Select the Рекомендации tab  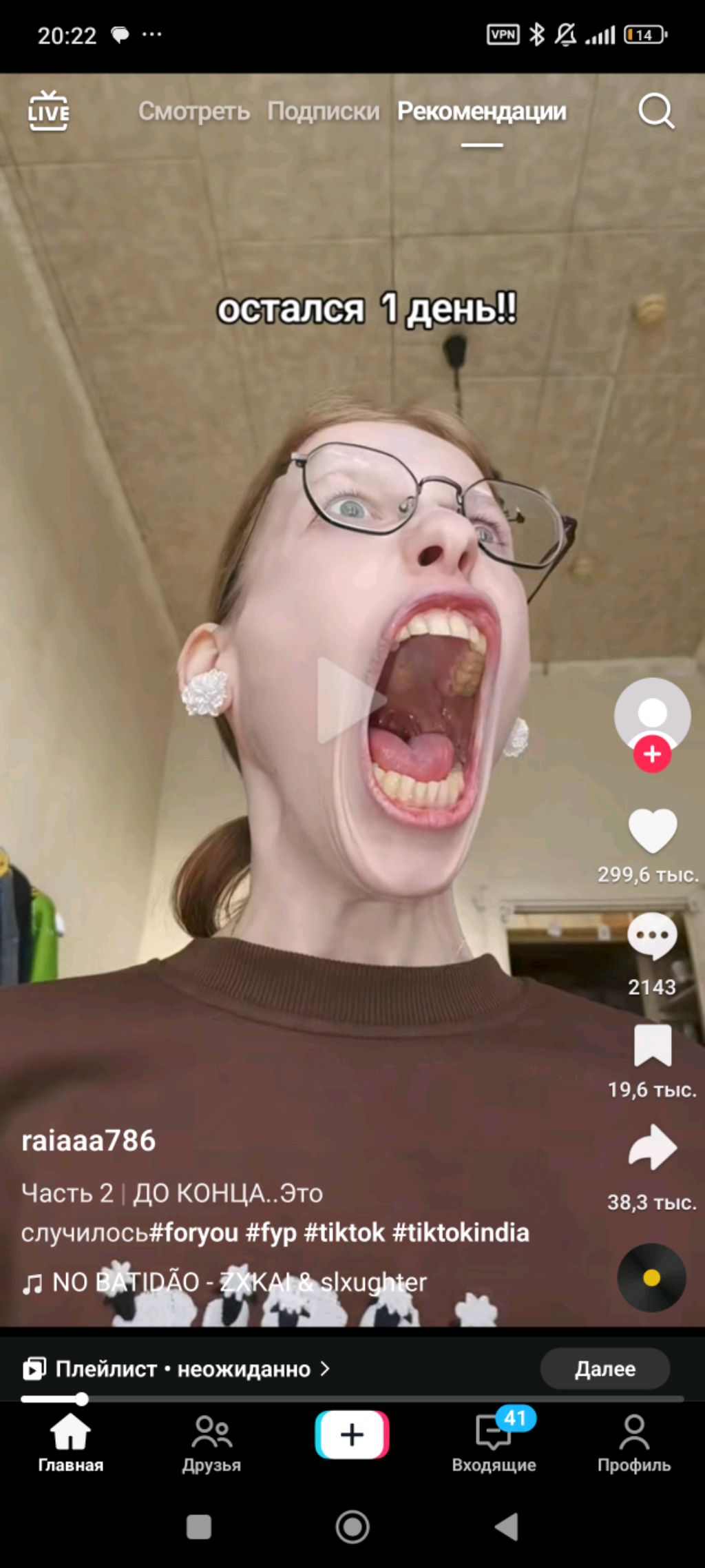[481, 111]
